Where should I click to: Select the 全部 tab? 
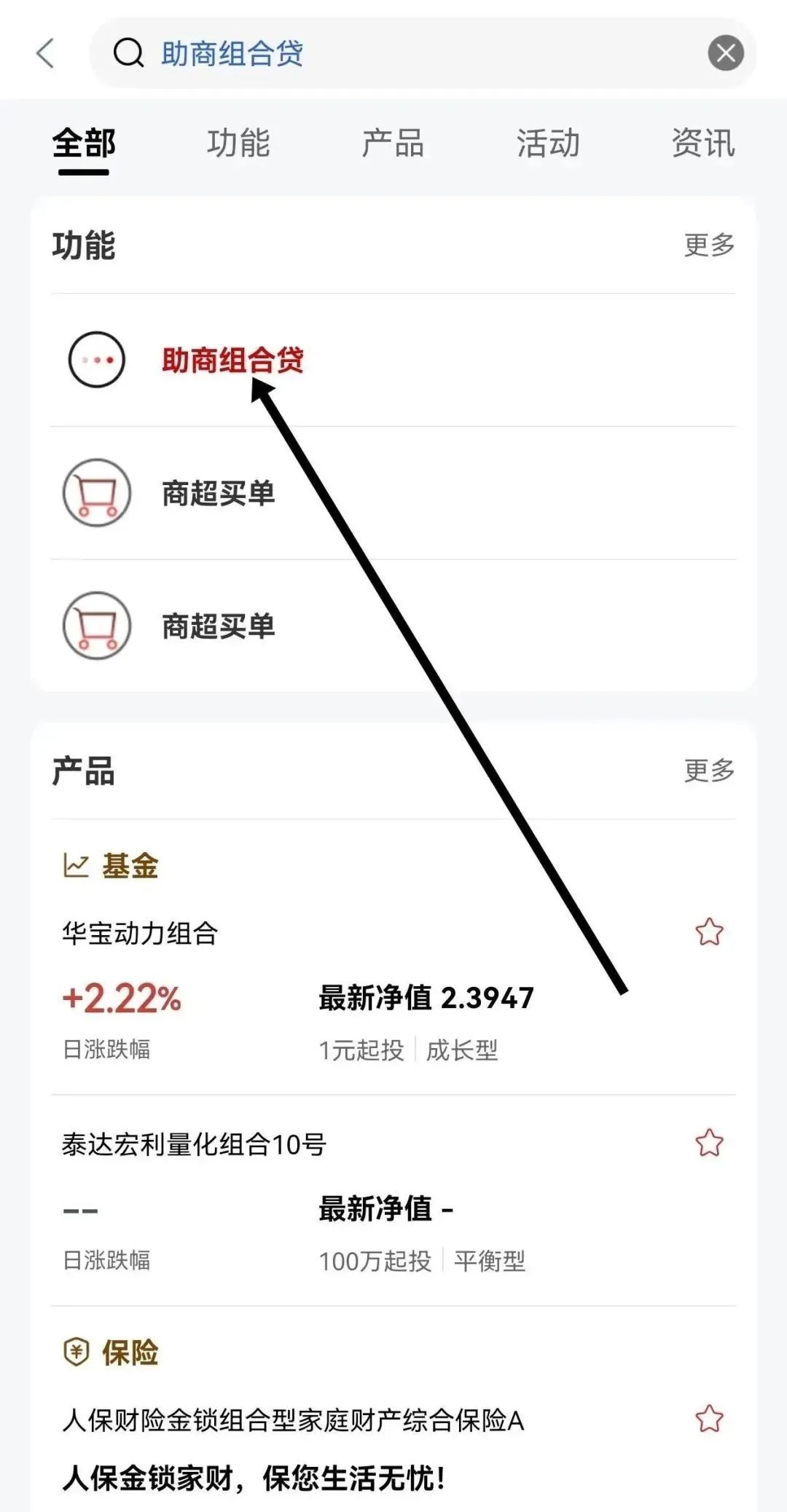[84, 143]
